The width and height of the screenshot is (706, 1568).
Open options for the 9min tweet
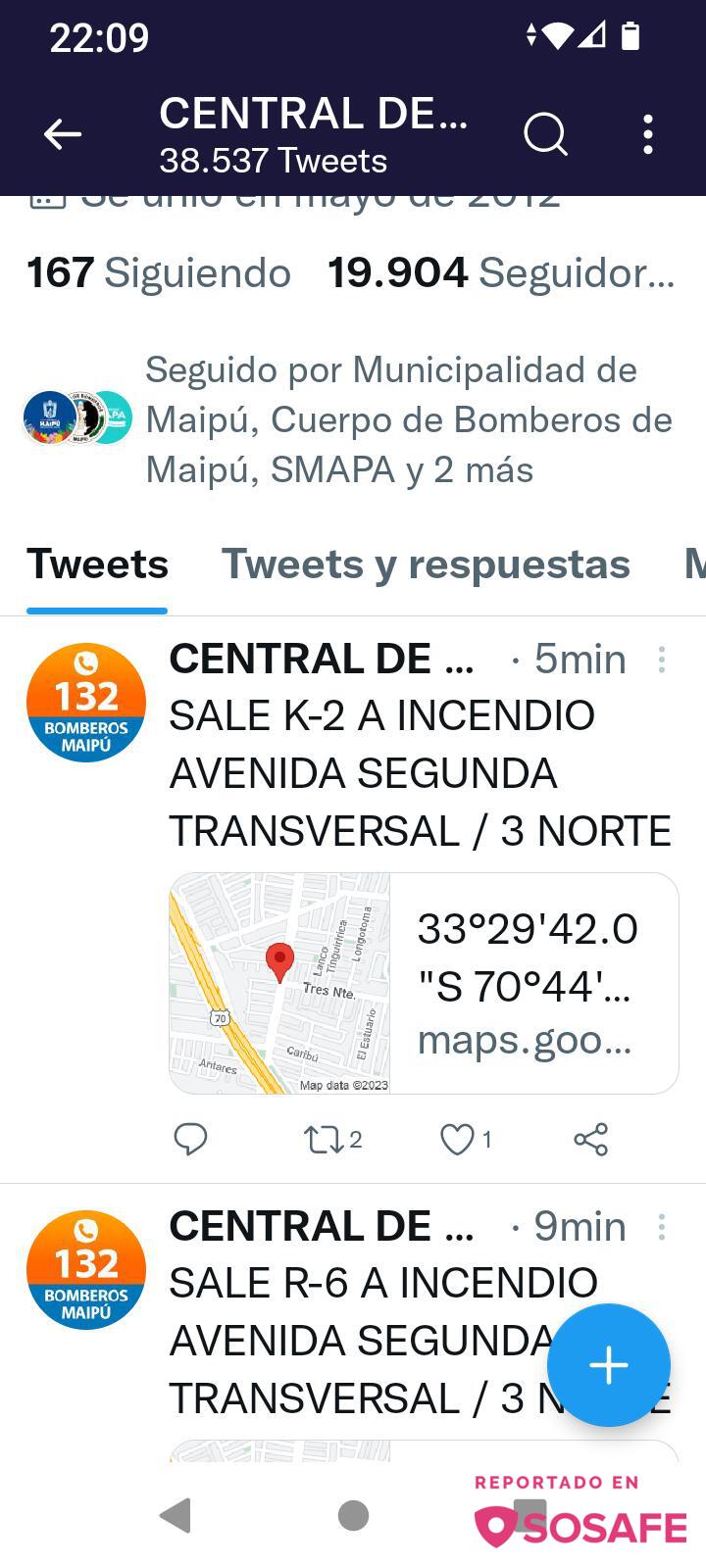(x=662, y=1227)
